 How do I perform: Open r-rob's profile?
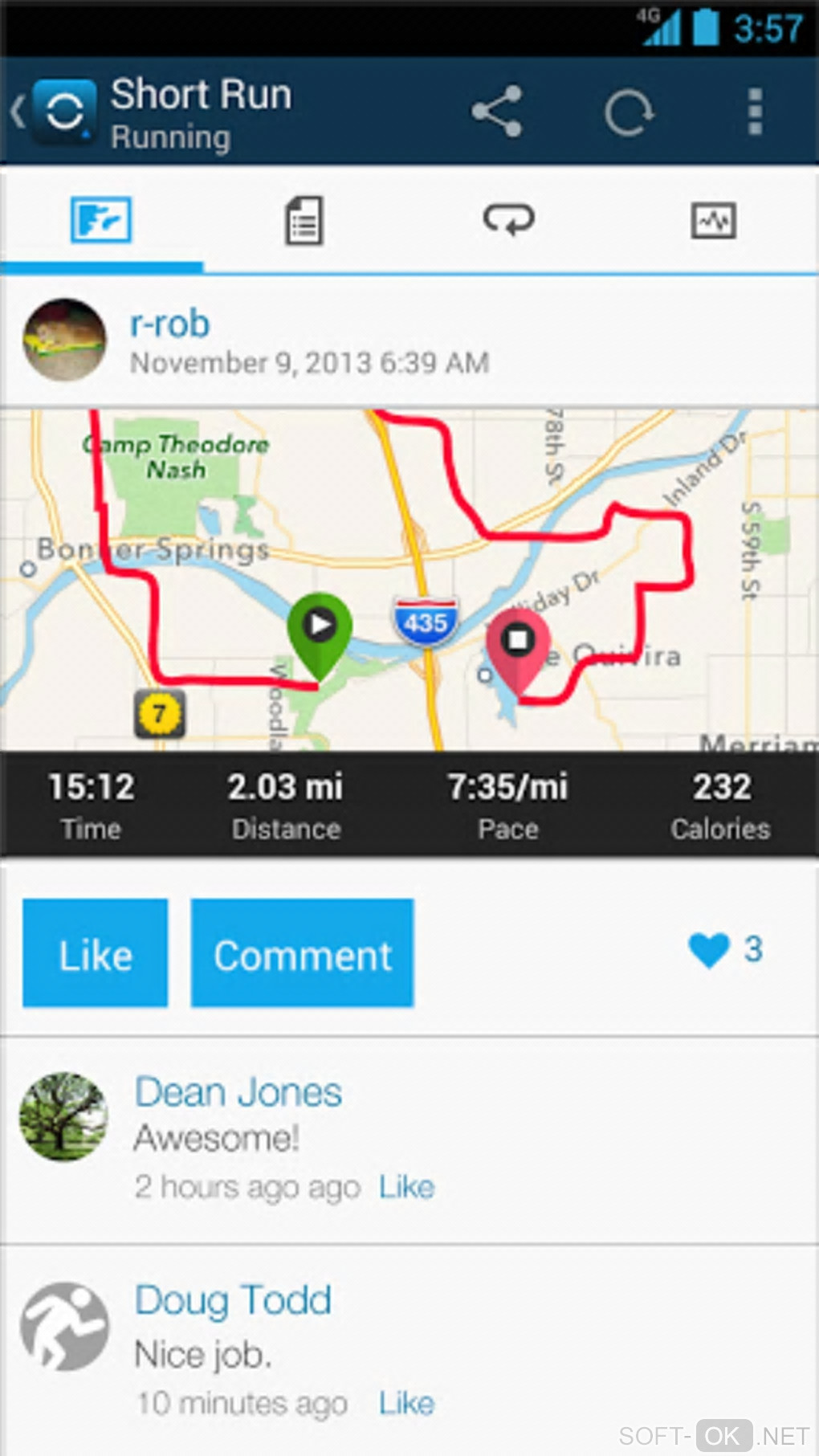click(169, 324)
